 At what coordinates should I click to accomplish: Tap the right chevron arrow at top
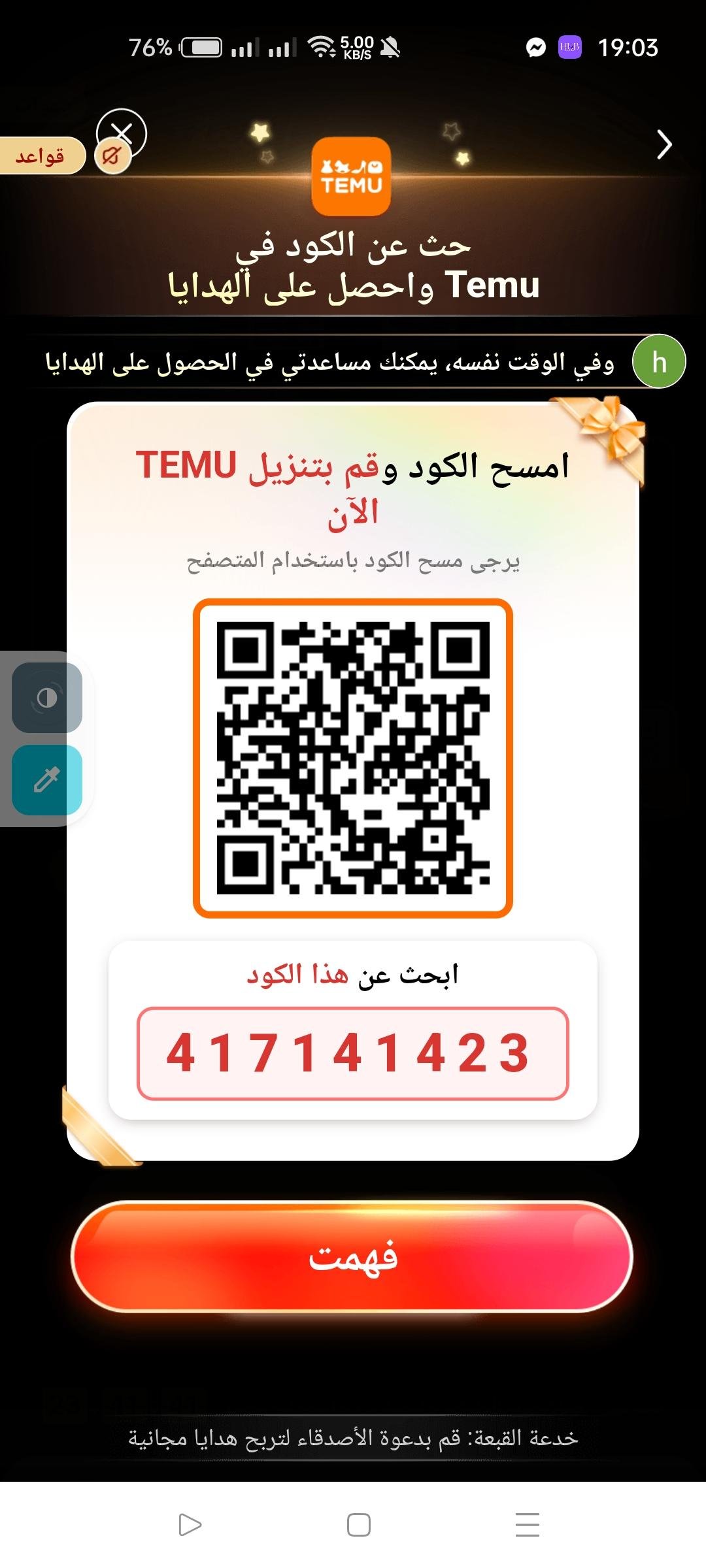point(664,144)
